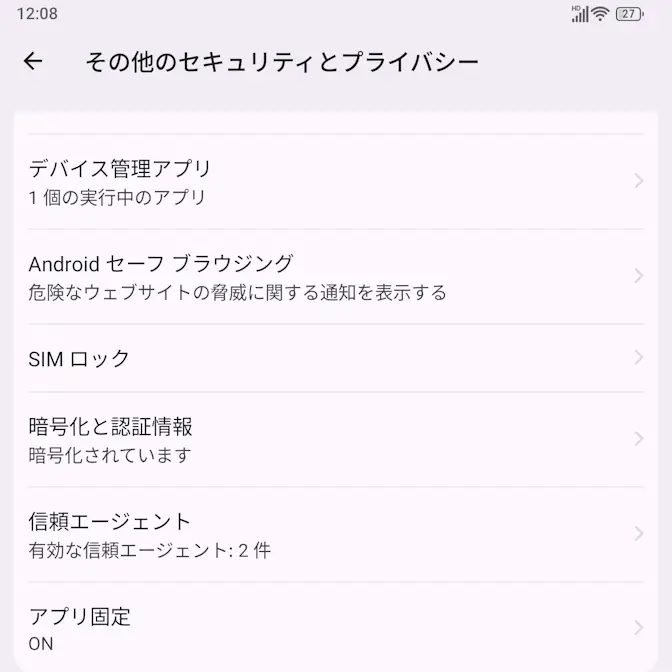
Task: Open SIM ロック settings
Action: coord(336,358)
